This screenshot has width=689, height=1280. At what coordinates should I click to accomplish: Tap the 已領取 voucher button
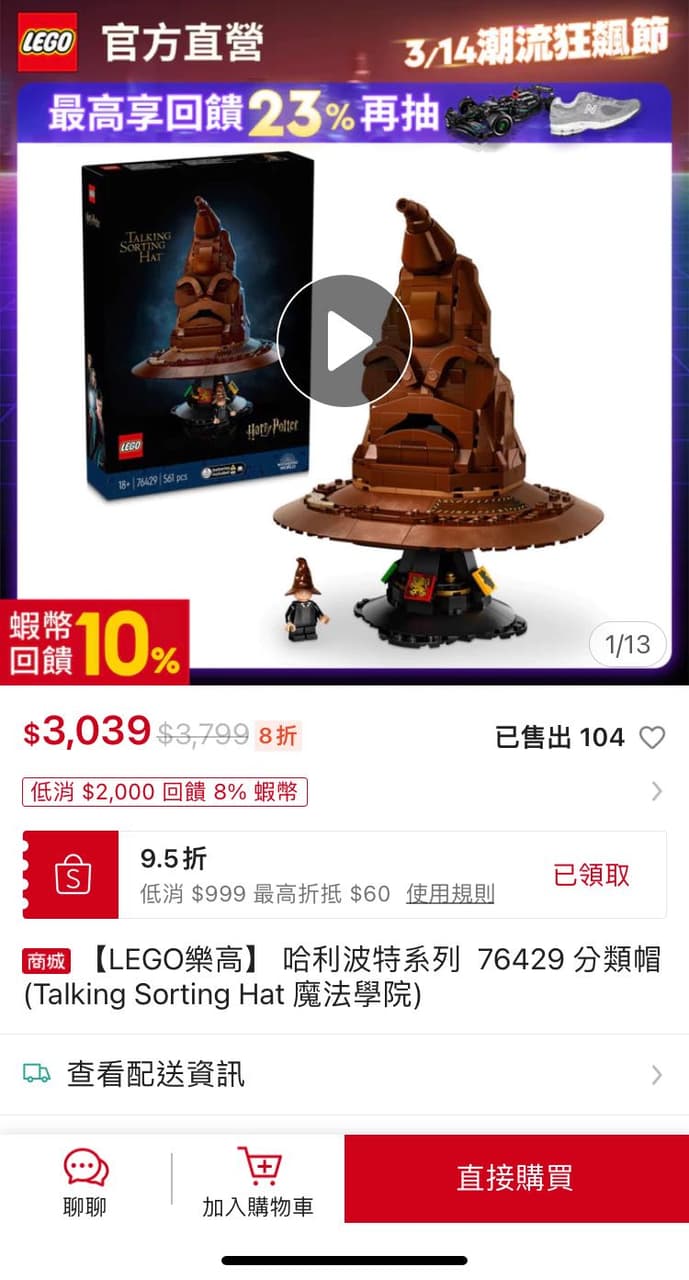[592, 874]
